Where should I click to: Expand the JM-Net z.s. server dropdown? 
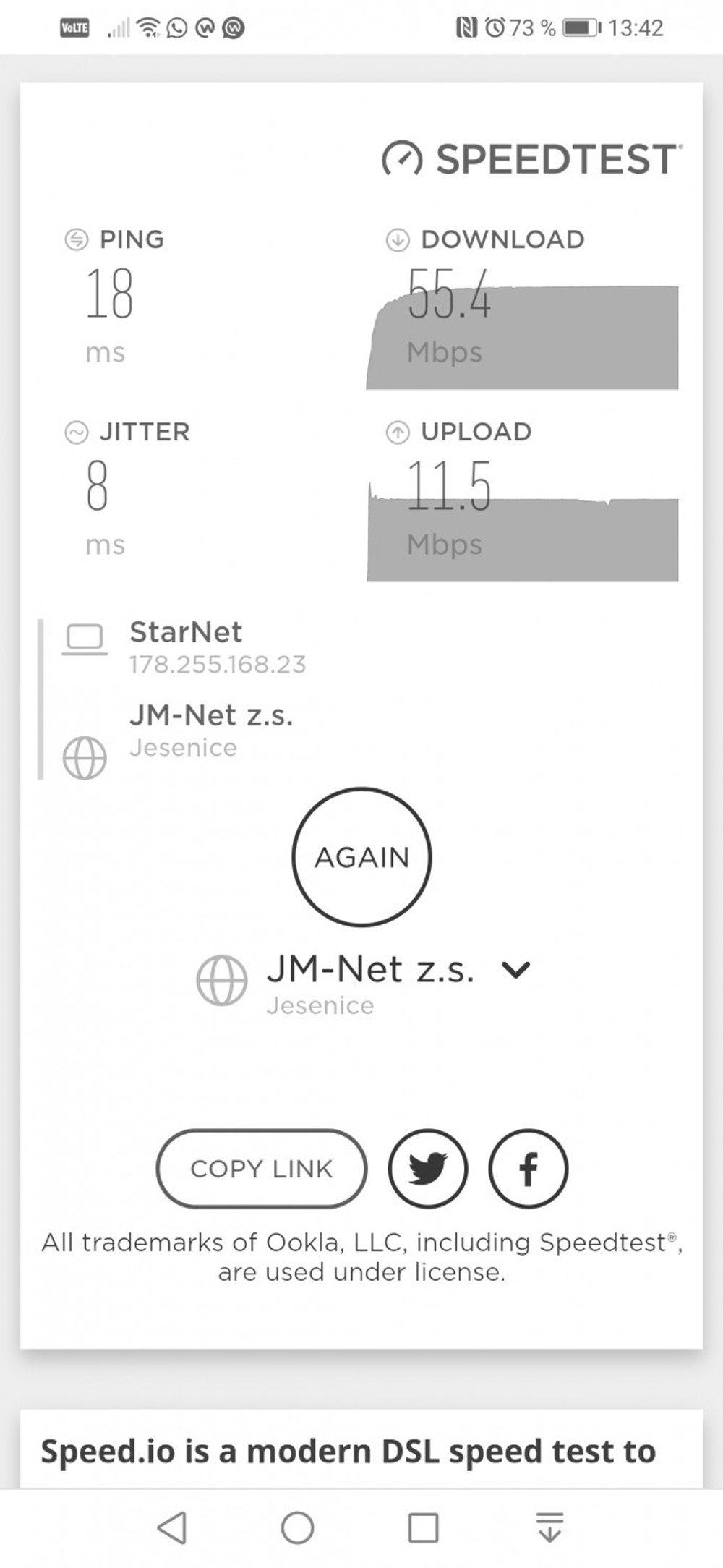[515, 970]
